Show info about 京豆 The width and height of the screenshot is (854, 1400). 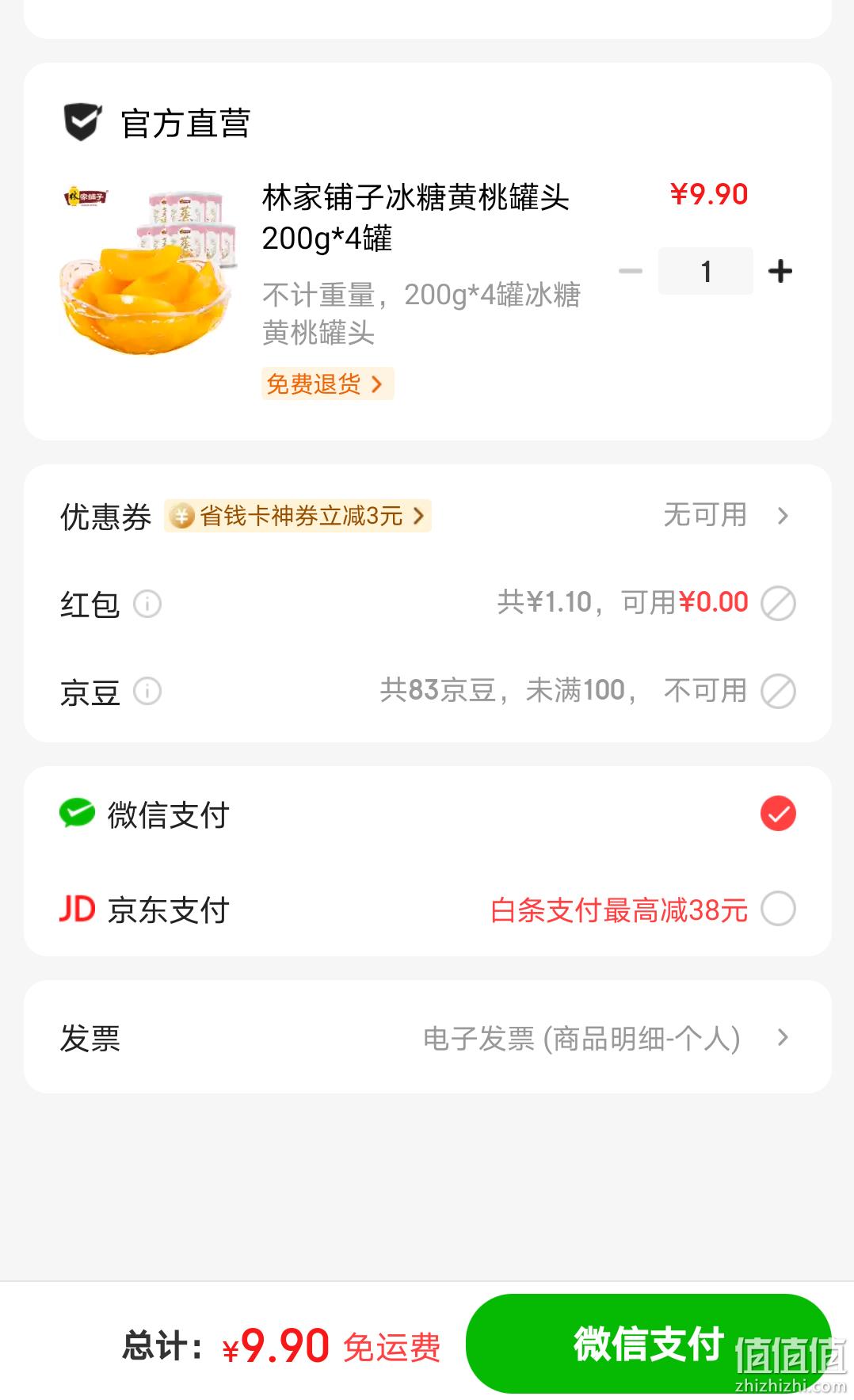pyautogui.click(x=147, y=691)
